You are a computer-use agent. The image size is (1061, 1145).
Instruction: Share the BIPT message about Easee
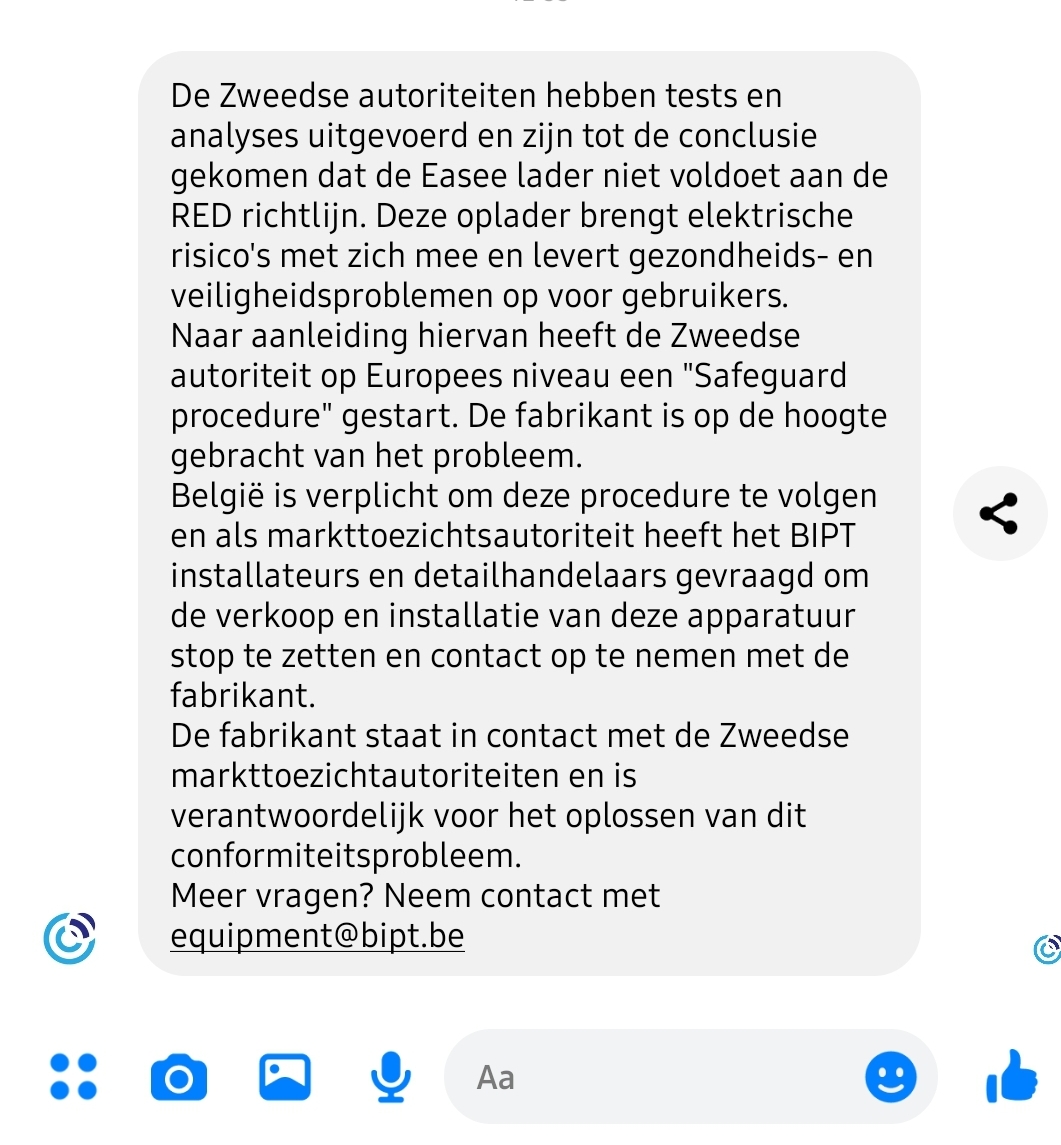point(998,514)
